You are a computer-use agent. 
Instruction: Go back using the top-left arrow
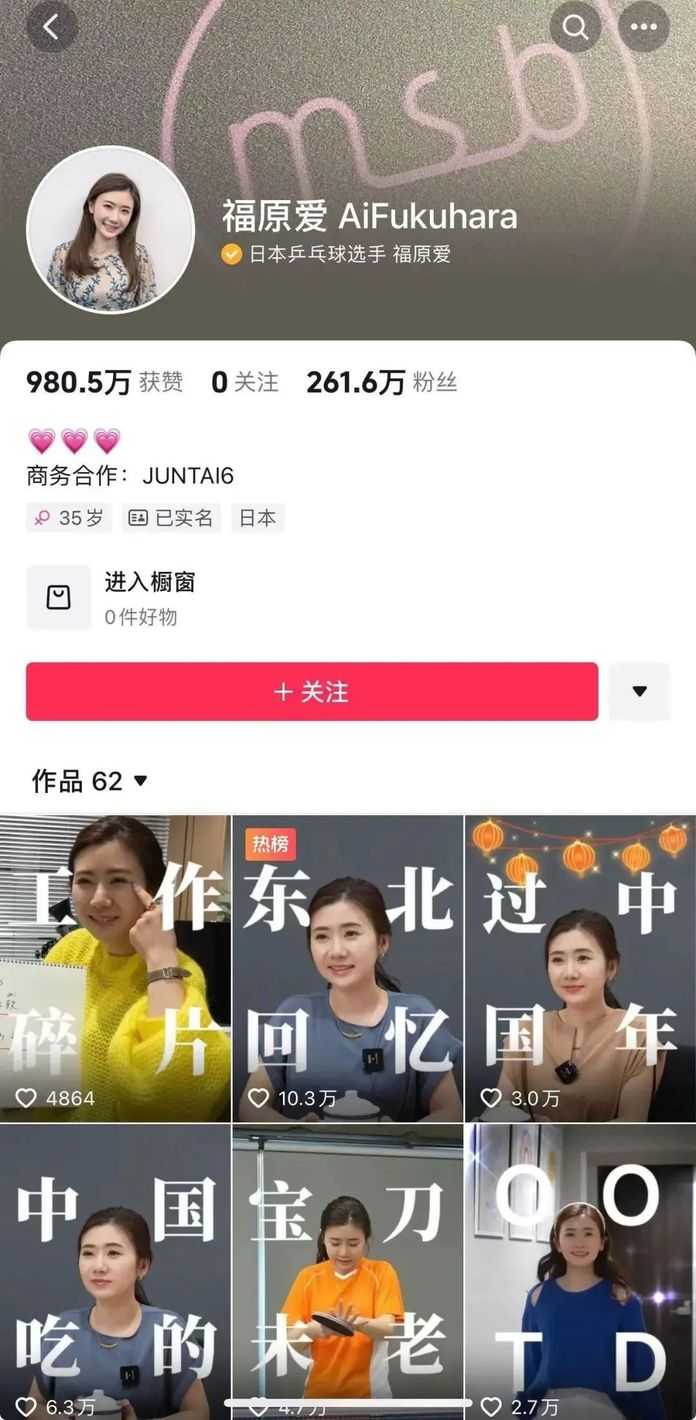[x=52, y=27]
